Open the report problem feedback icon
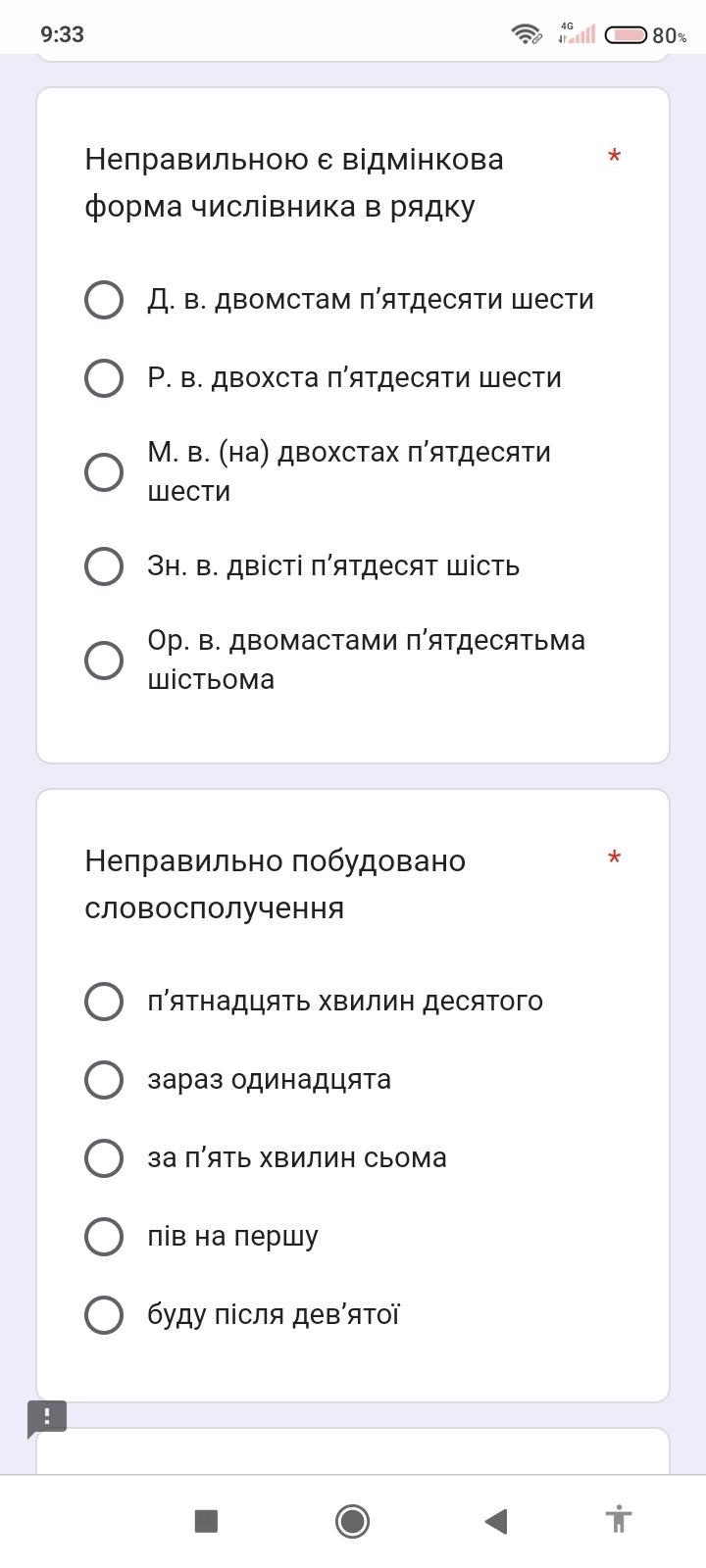 point(47,1417)
